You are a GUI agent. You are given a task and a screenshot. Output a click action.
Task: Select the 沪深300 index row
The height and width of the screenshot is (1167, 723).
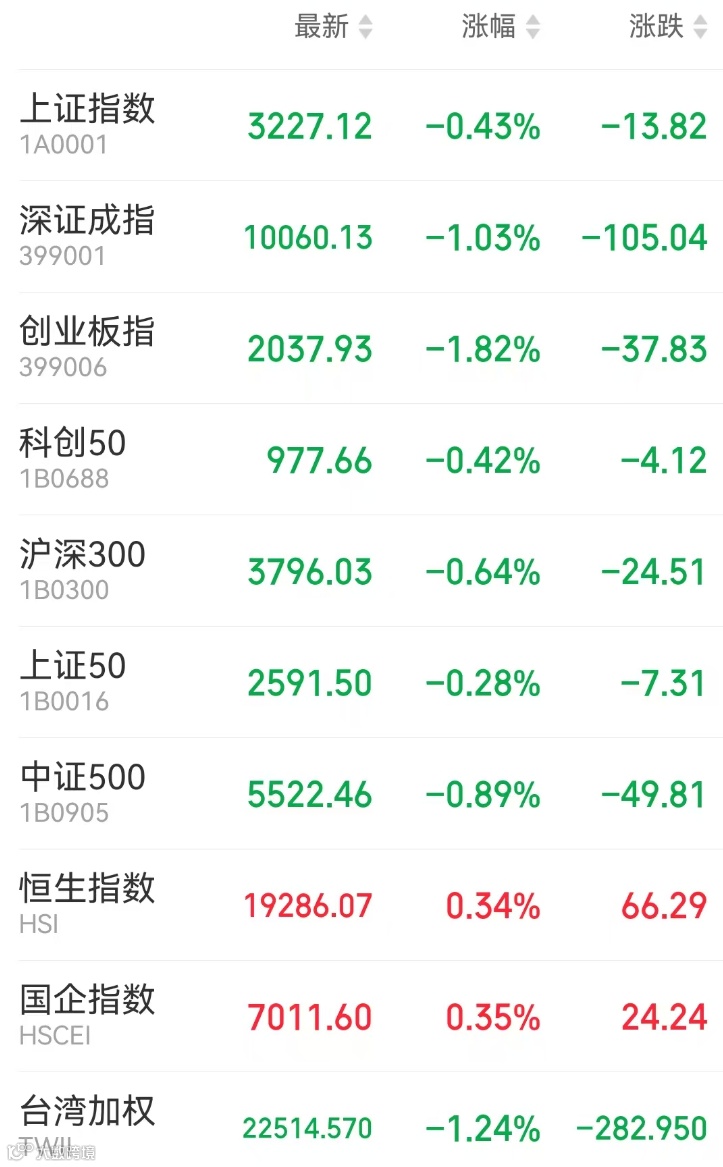point(370,571)
